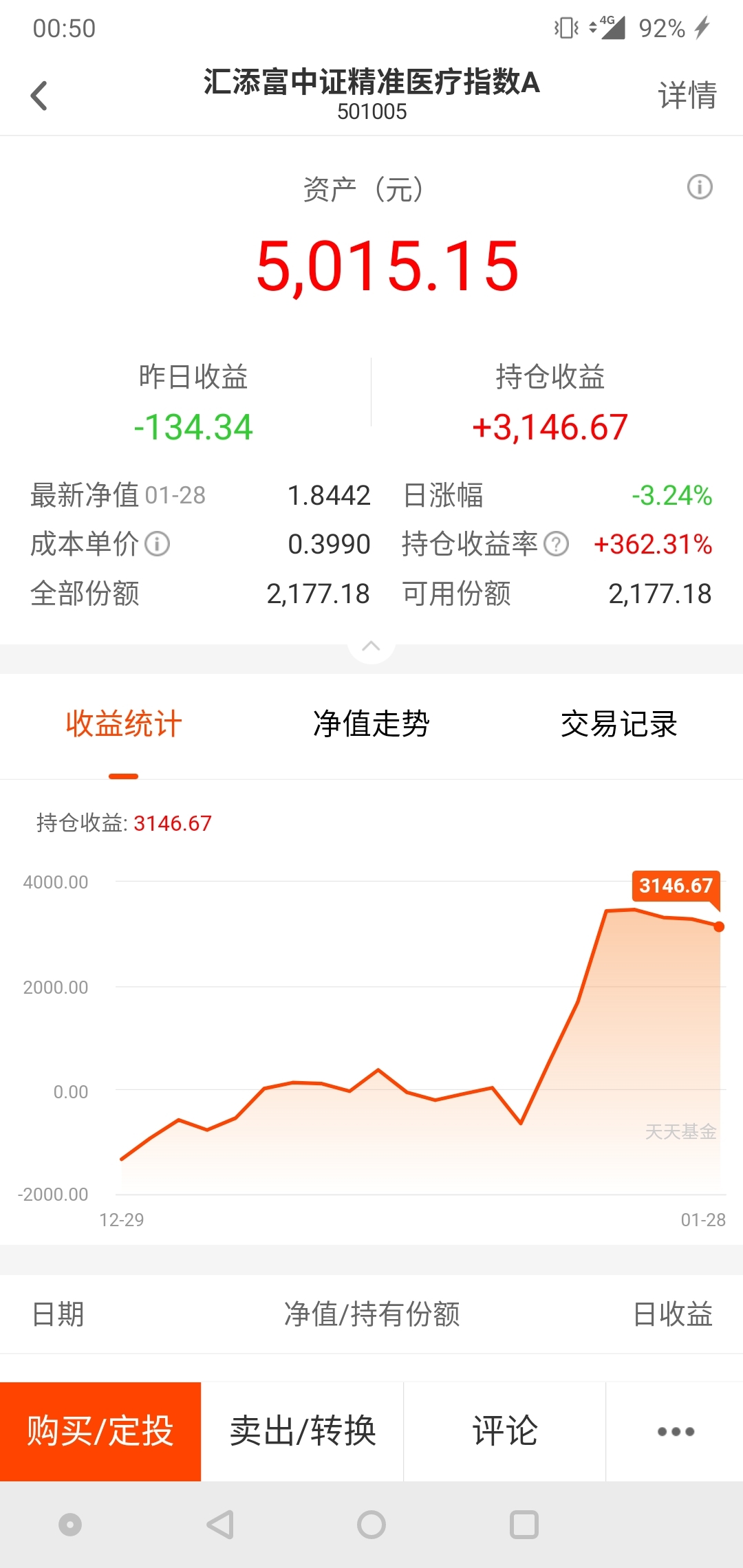Switch to the 净值走势 tab
This screenshot has width=743, height=1568.
(x=371, y=724)
